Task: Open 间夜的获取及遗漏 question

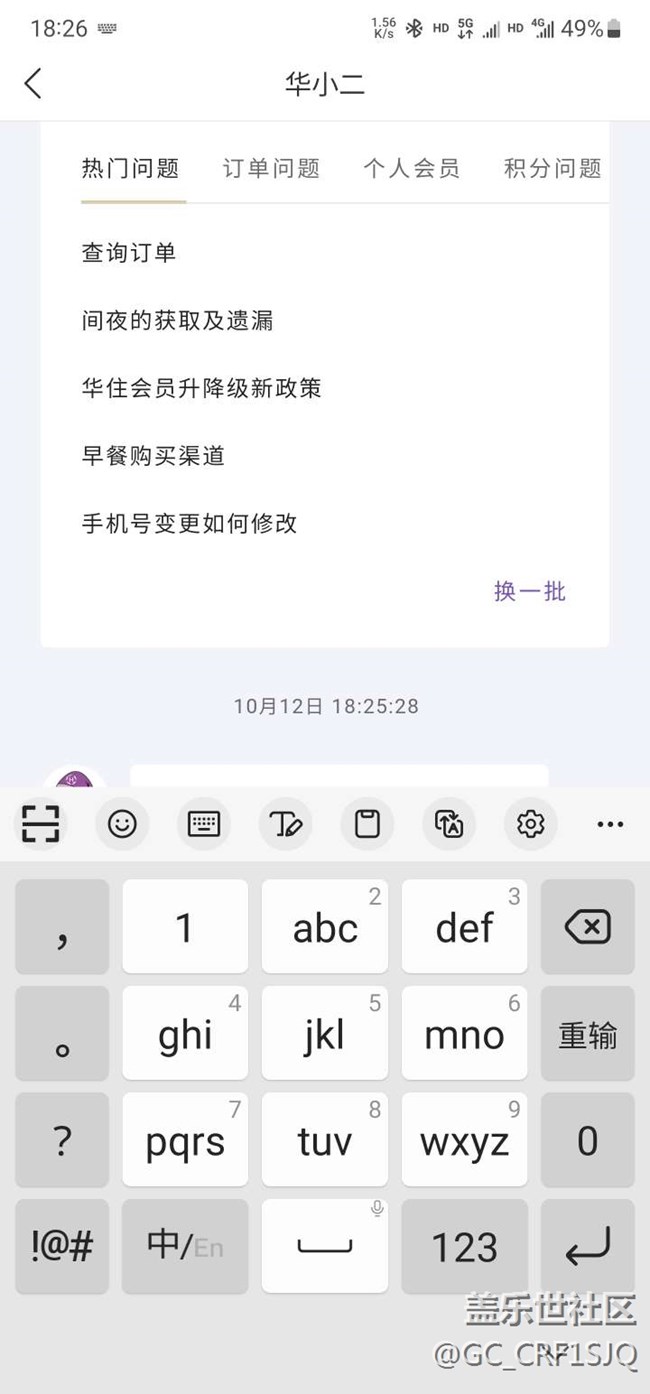Action: tap(177, 320)
